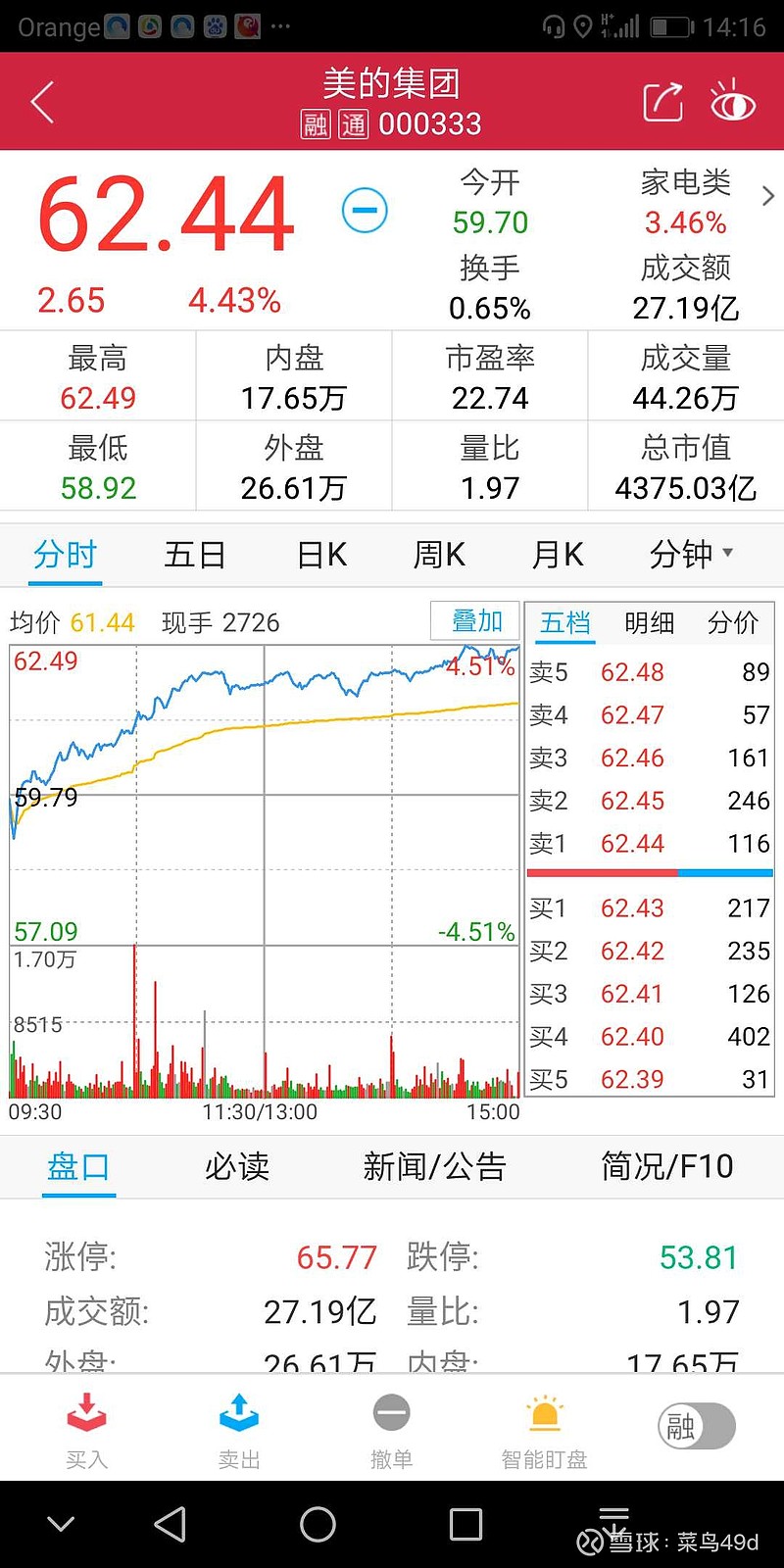This screenshot has height=1568, width=784.
Task: Tap 买入 to buy the stock
Action: coord(86,1431)
